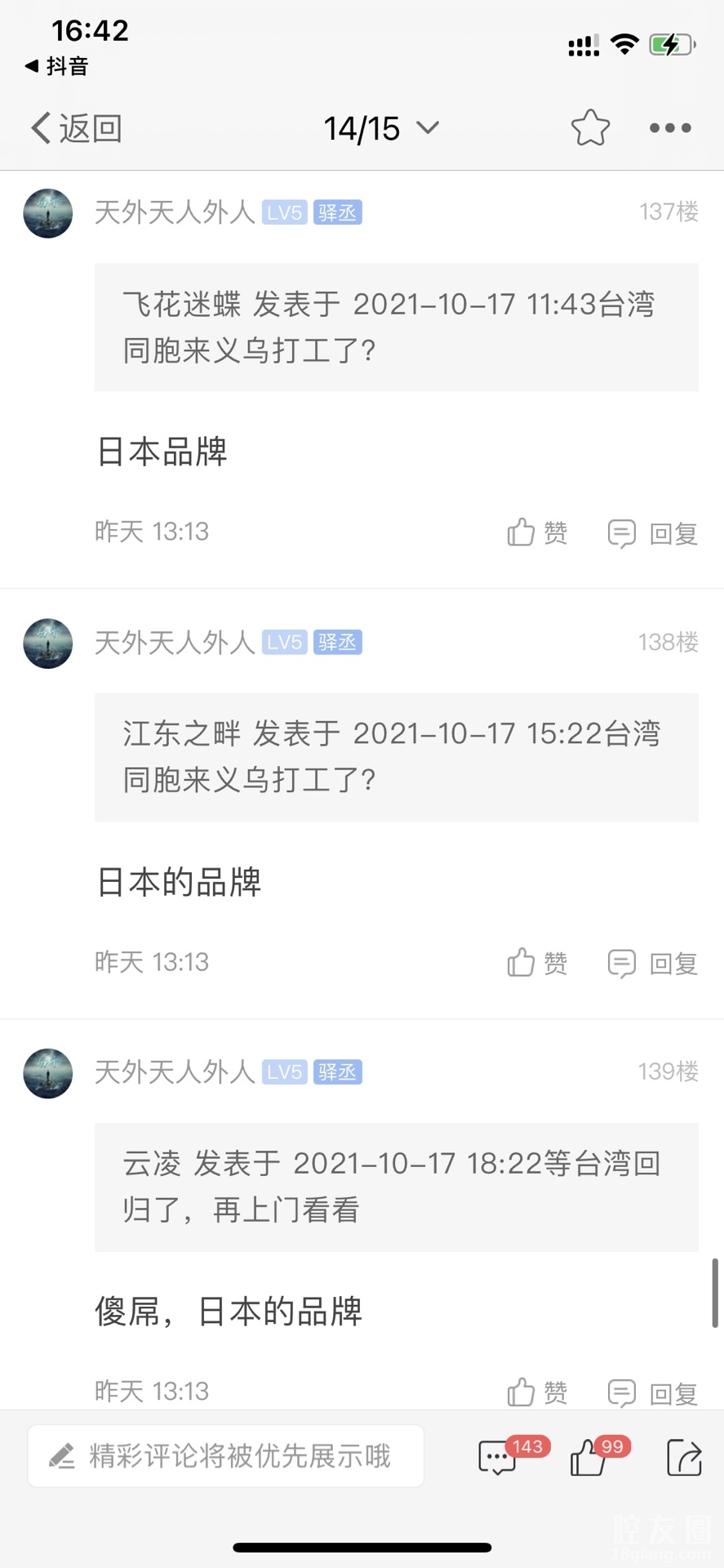724x1568 pixels.
Task: Open the avatar of the 137楼 poster
Action: pyautogui.click(x=48, y=213)
